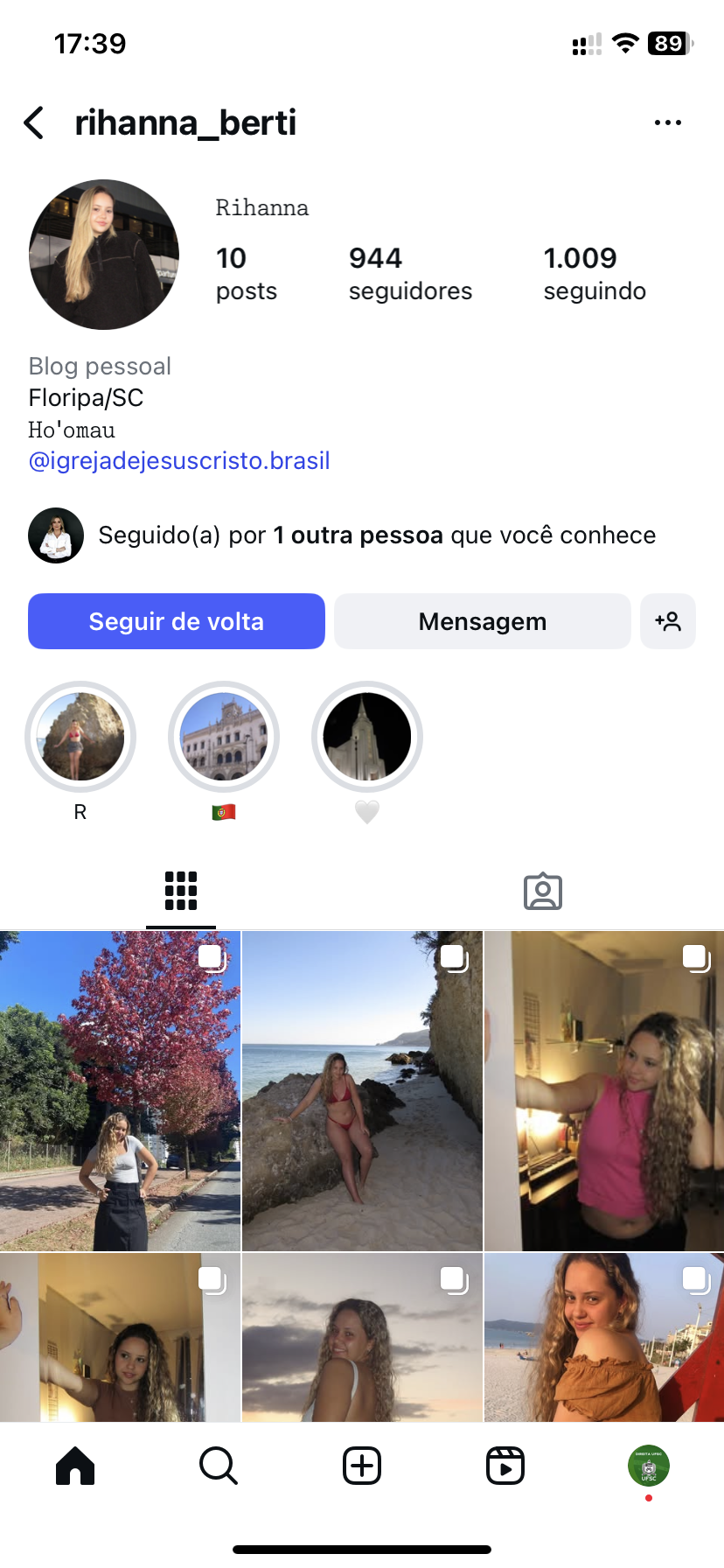
Task: View 944 seguidores list
Action: [410, 274]
